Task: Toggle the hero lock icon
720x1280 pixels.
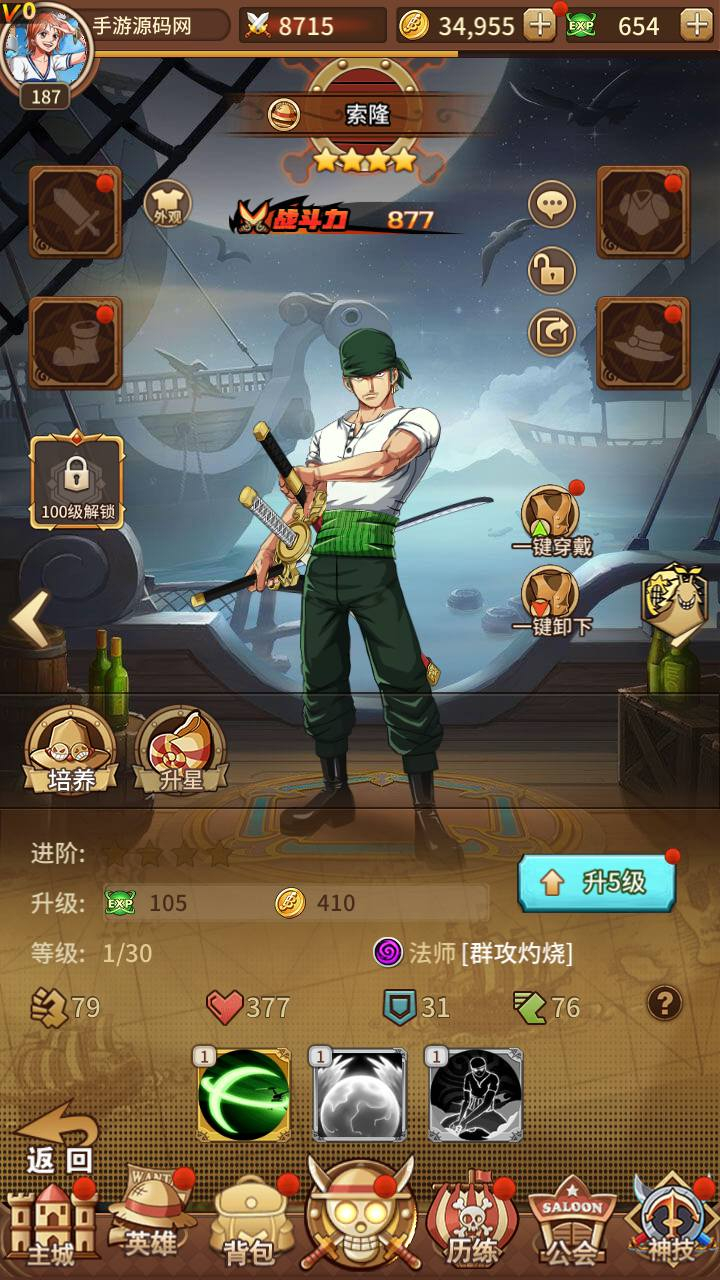Action: coord(552,269)
